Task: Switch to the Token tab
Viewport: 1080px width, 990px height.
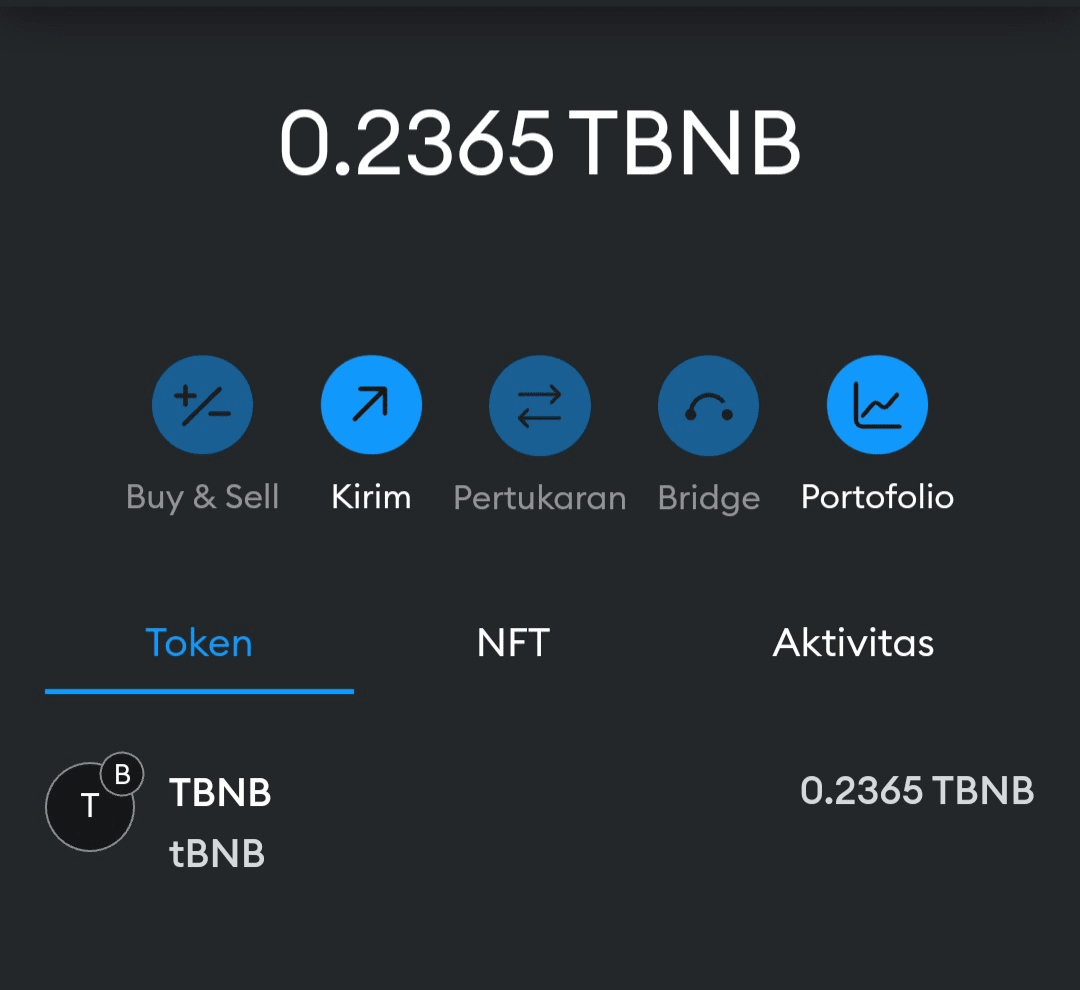Action: tap(199, 642)
